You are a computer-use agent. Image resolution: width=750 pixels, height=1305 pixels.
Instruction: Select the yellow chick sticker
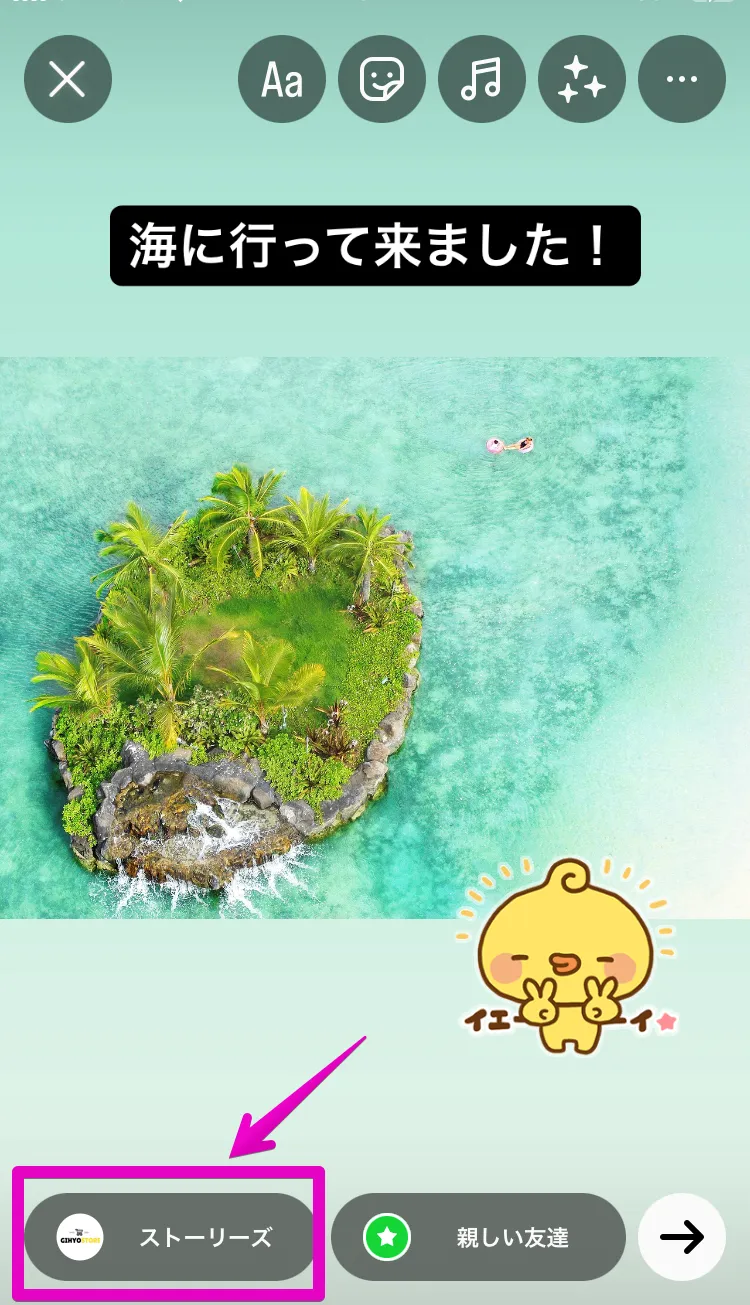click(566, 956)
